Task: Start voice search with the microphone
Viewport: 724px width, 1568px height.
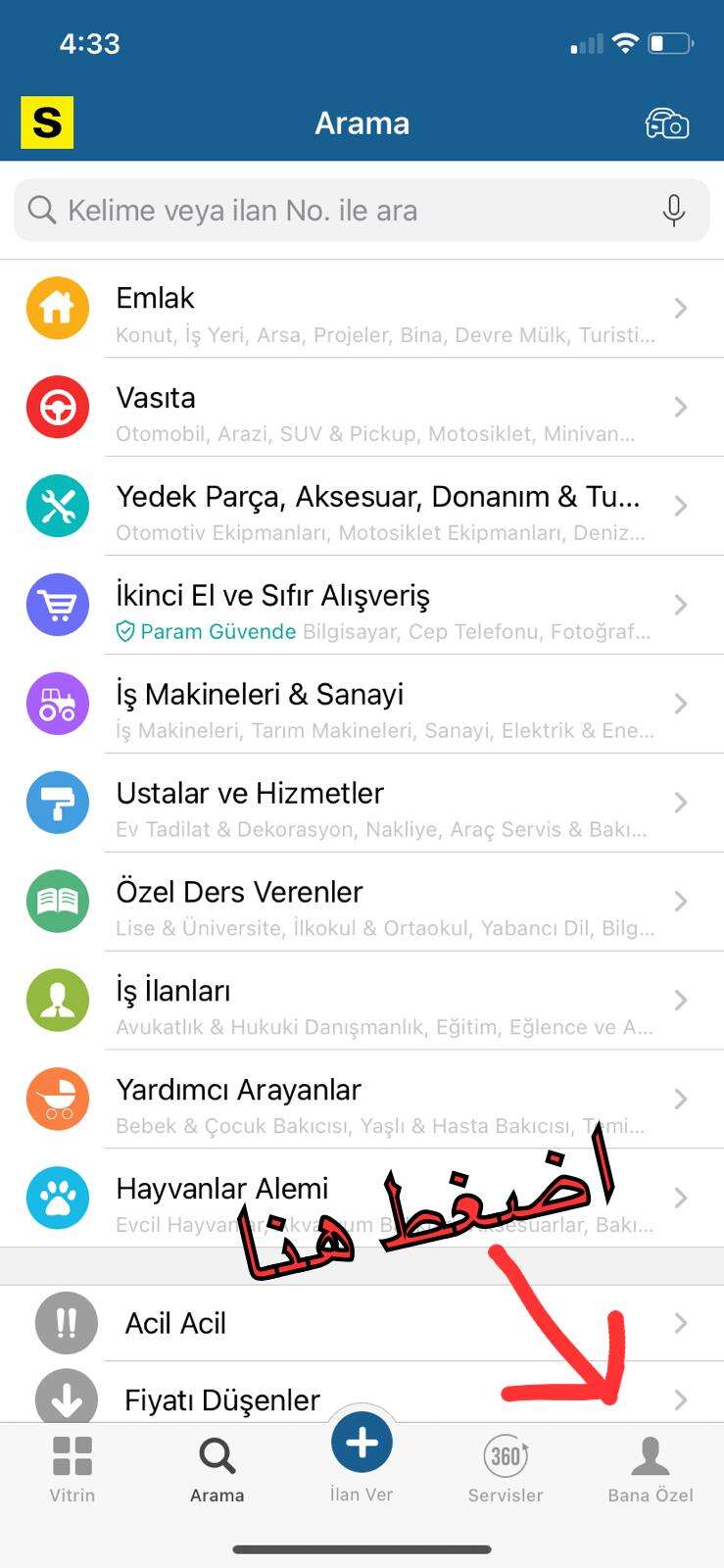Action: coord(673,210)
